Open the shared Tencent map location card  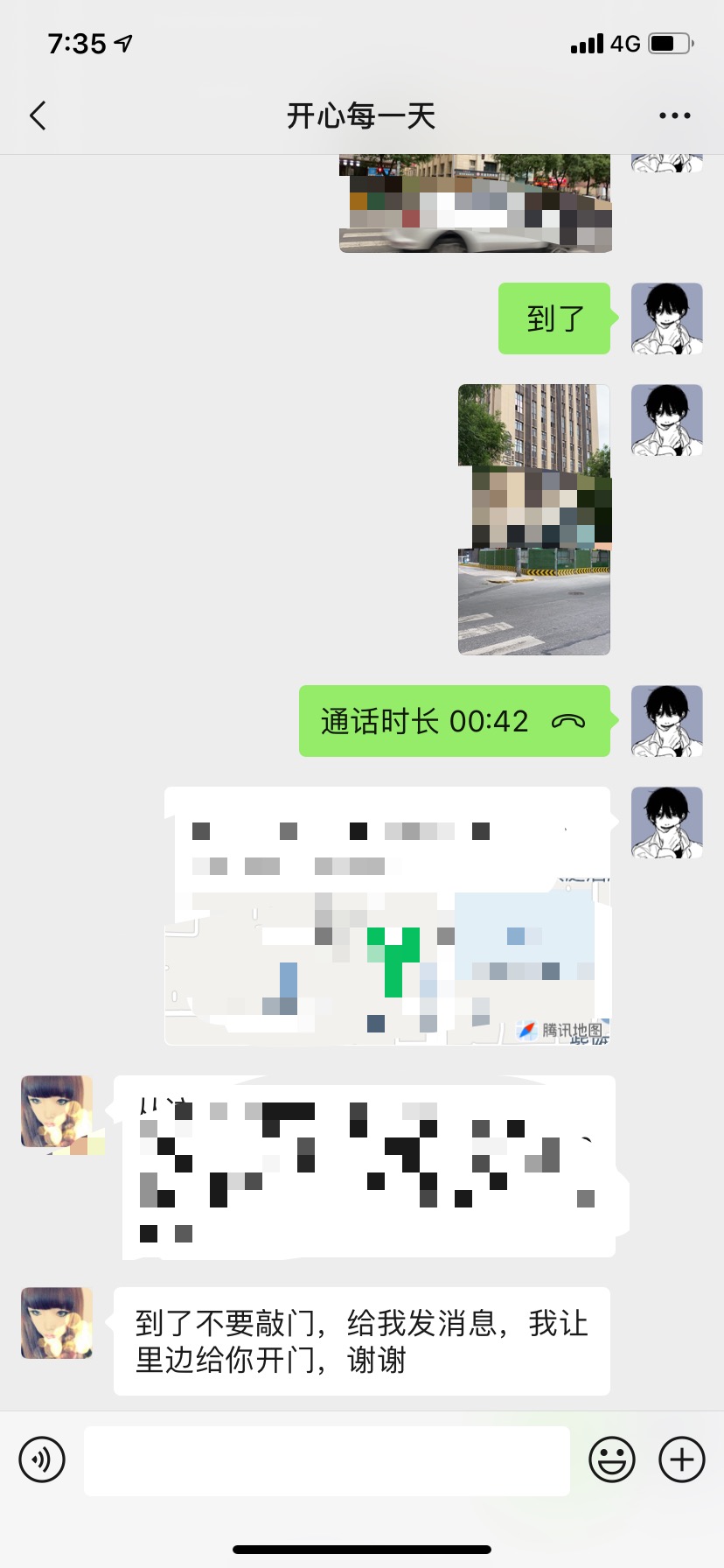387,916
